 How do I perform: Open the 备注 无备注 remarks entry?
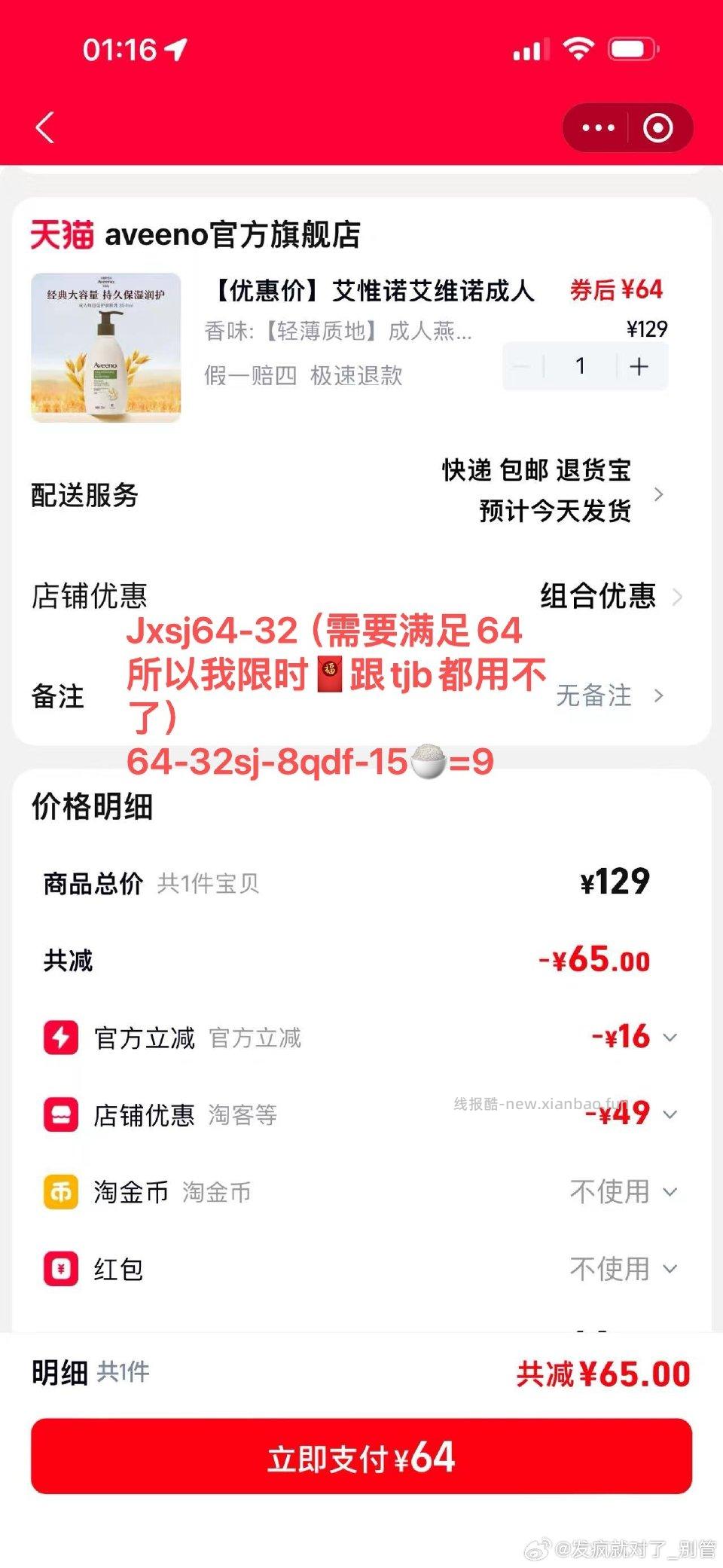(x=594, y=697)
